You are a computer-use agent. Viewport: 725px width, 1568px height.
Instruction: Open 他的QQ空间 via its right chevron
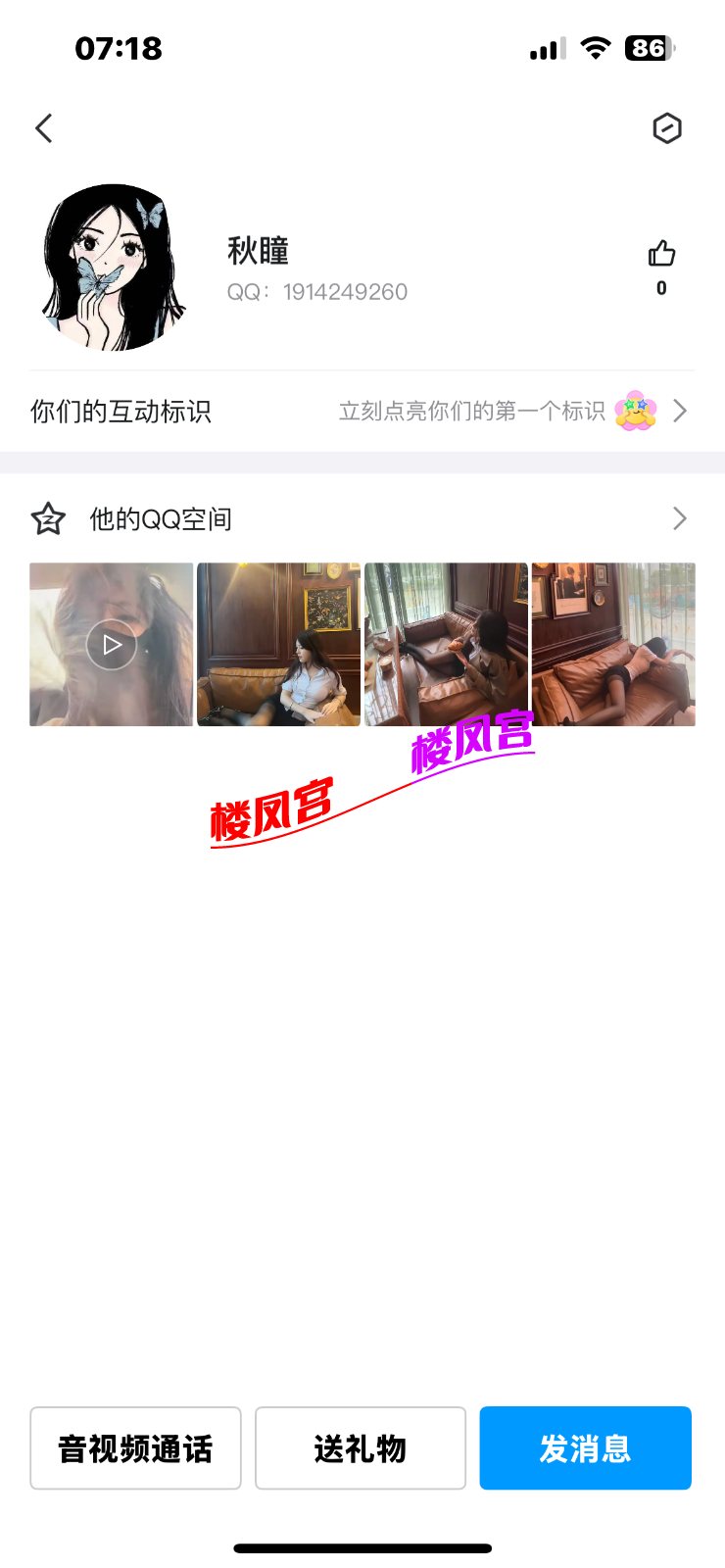(680, 518)
